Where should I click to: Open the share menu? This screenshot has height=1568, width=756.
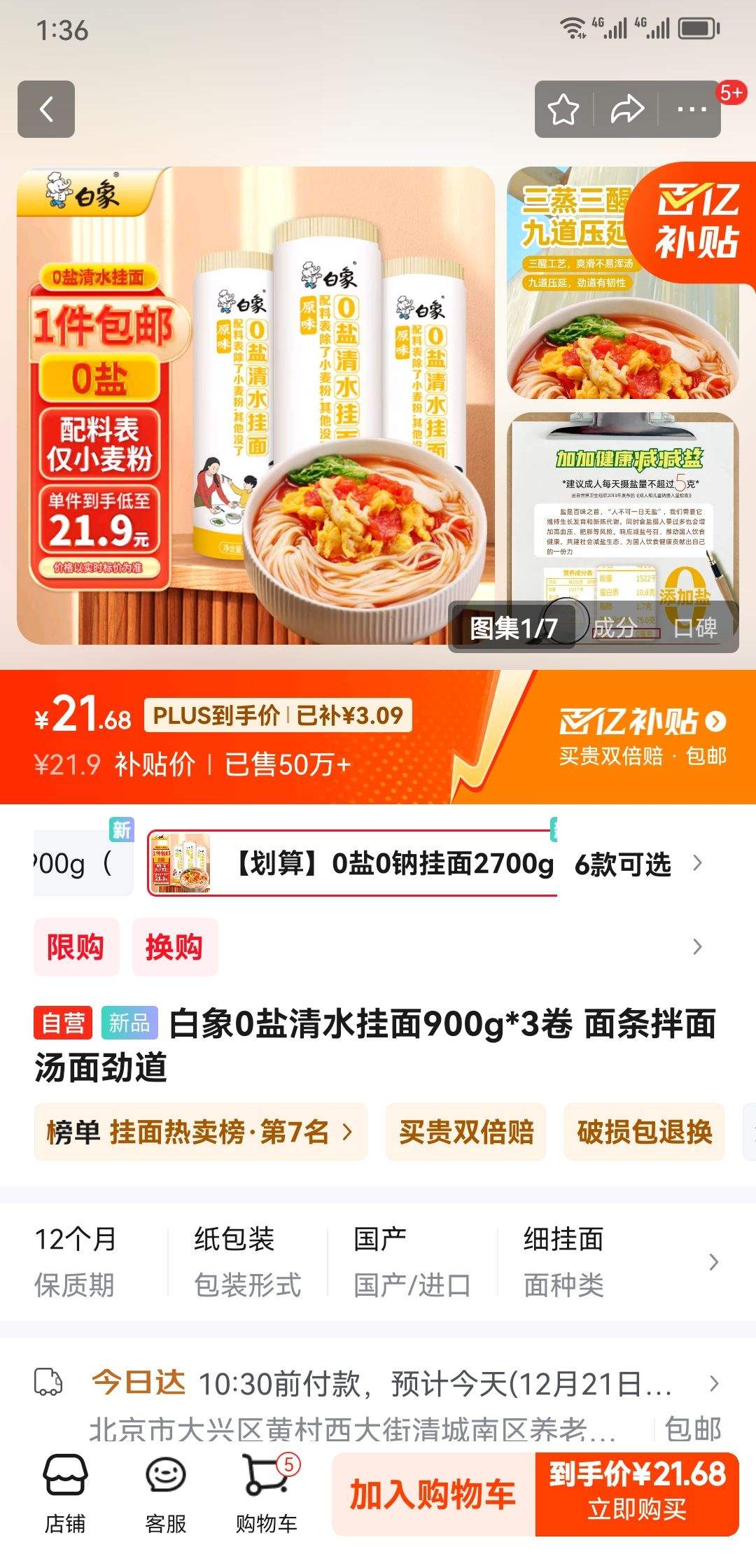626,110
